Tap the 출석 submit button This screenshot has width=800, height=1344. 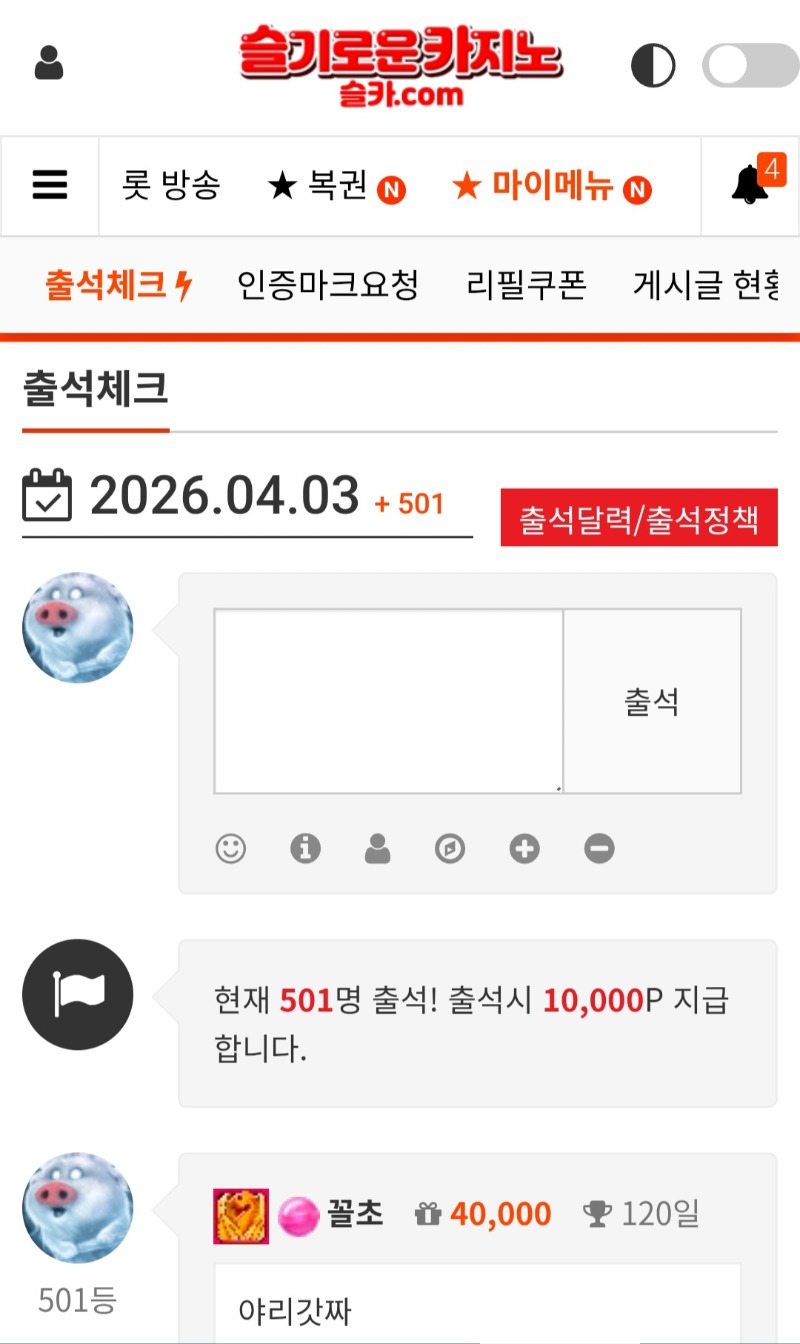[x=652, y=701]
